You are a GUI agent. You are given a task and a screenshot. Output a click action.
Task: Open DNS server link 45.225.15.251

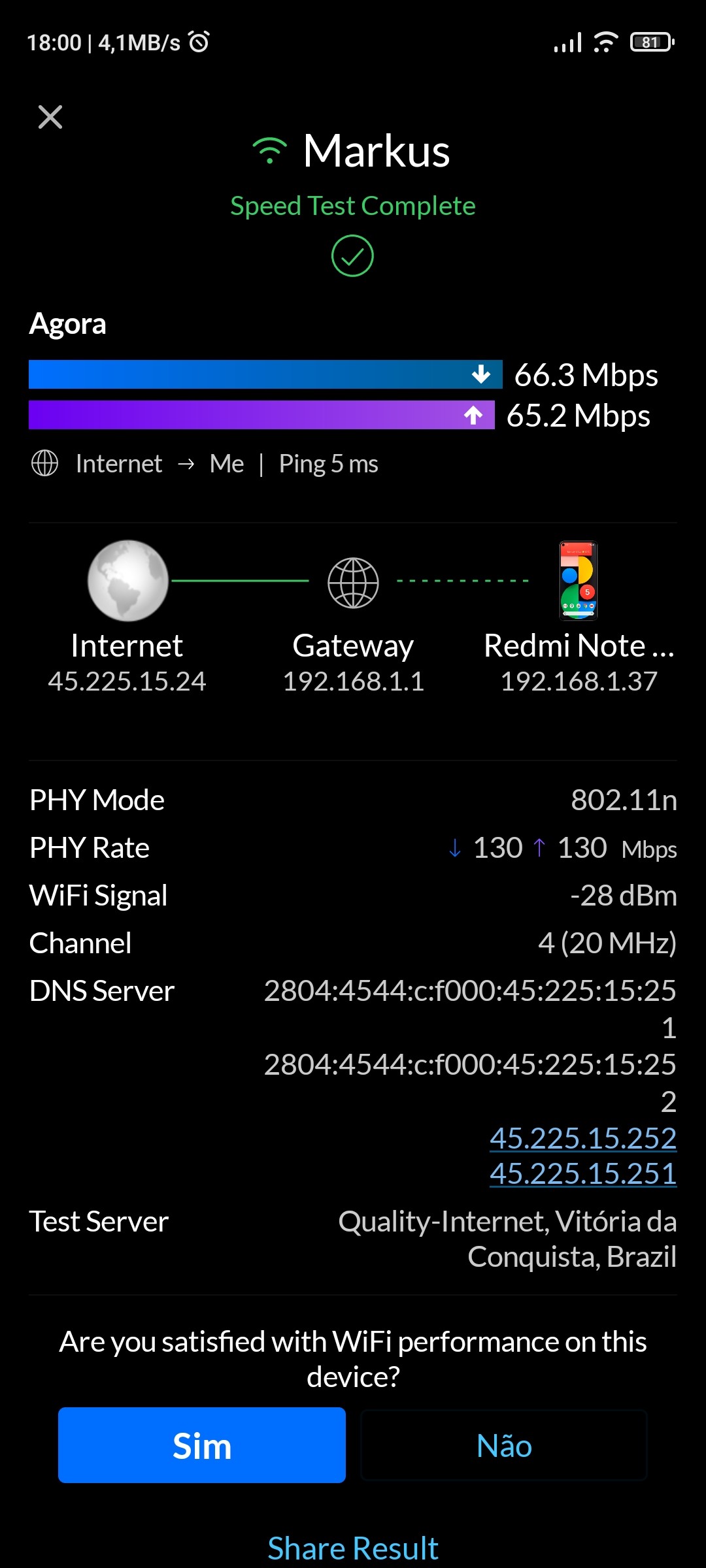(x=583, y=1173)
